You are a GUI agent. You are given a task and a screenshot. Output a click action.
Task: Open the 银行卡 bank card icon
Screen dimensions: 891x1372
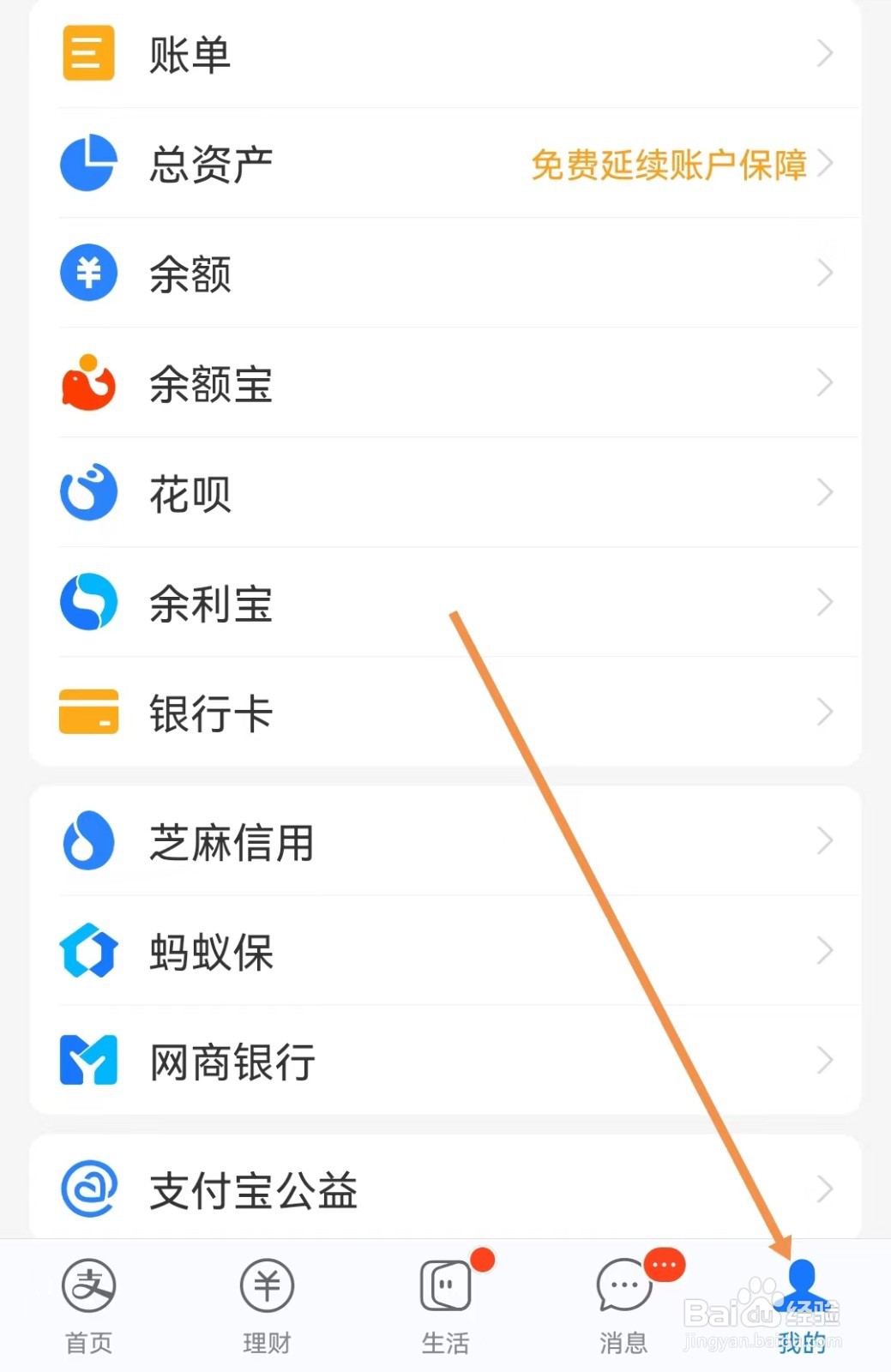[88, 712]
